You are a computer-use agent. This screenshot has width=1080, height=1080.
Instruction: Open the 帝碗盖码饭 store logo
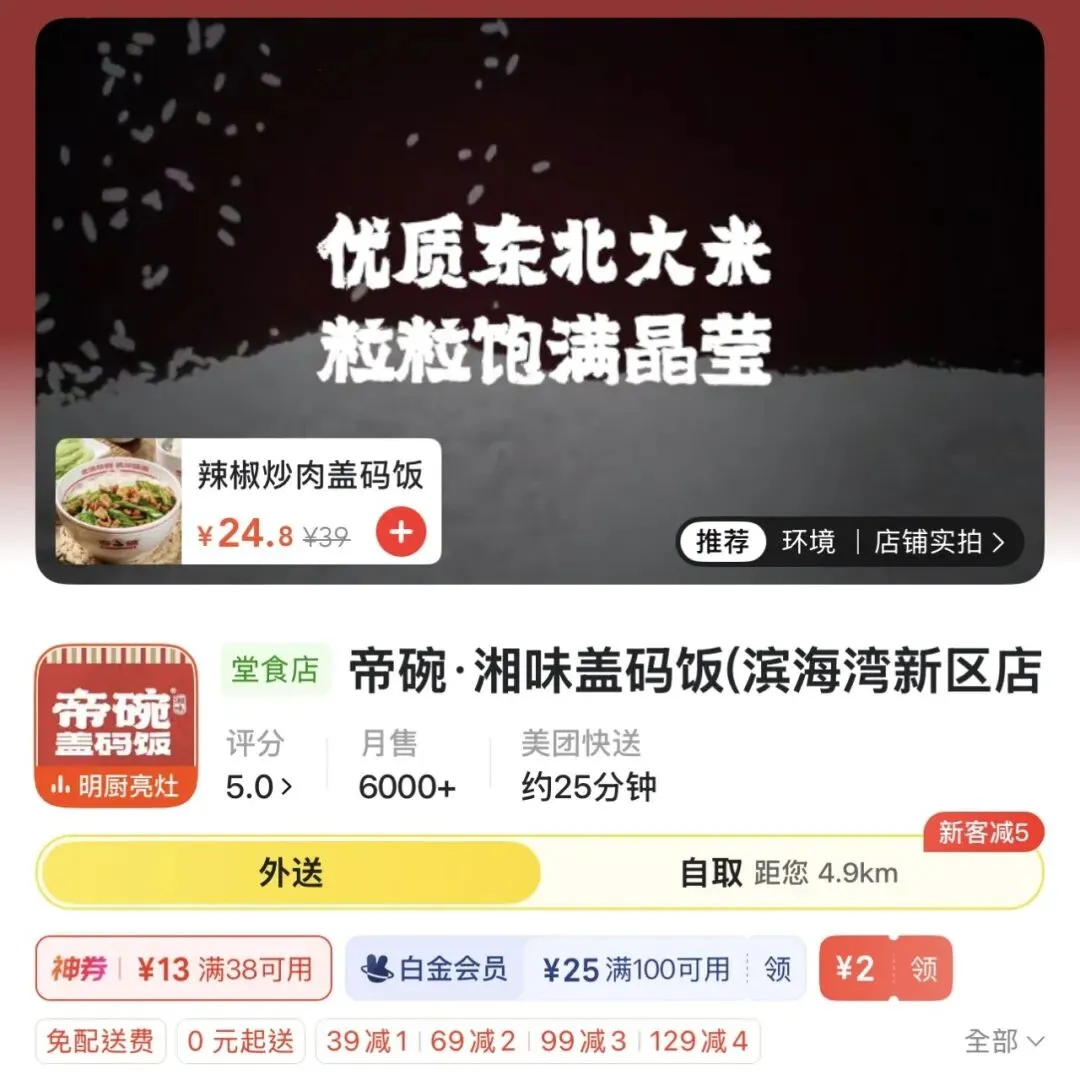pos(116,725)
